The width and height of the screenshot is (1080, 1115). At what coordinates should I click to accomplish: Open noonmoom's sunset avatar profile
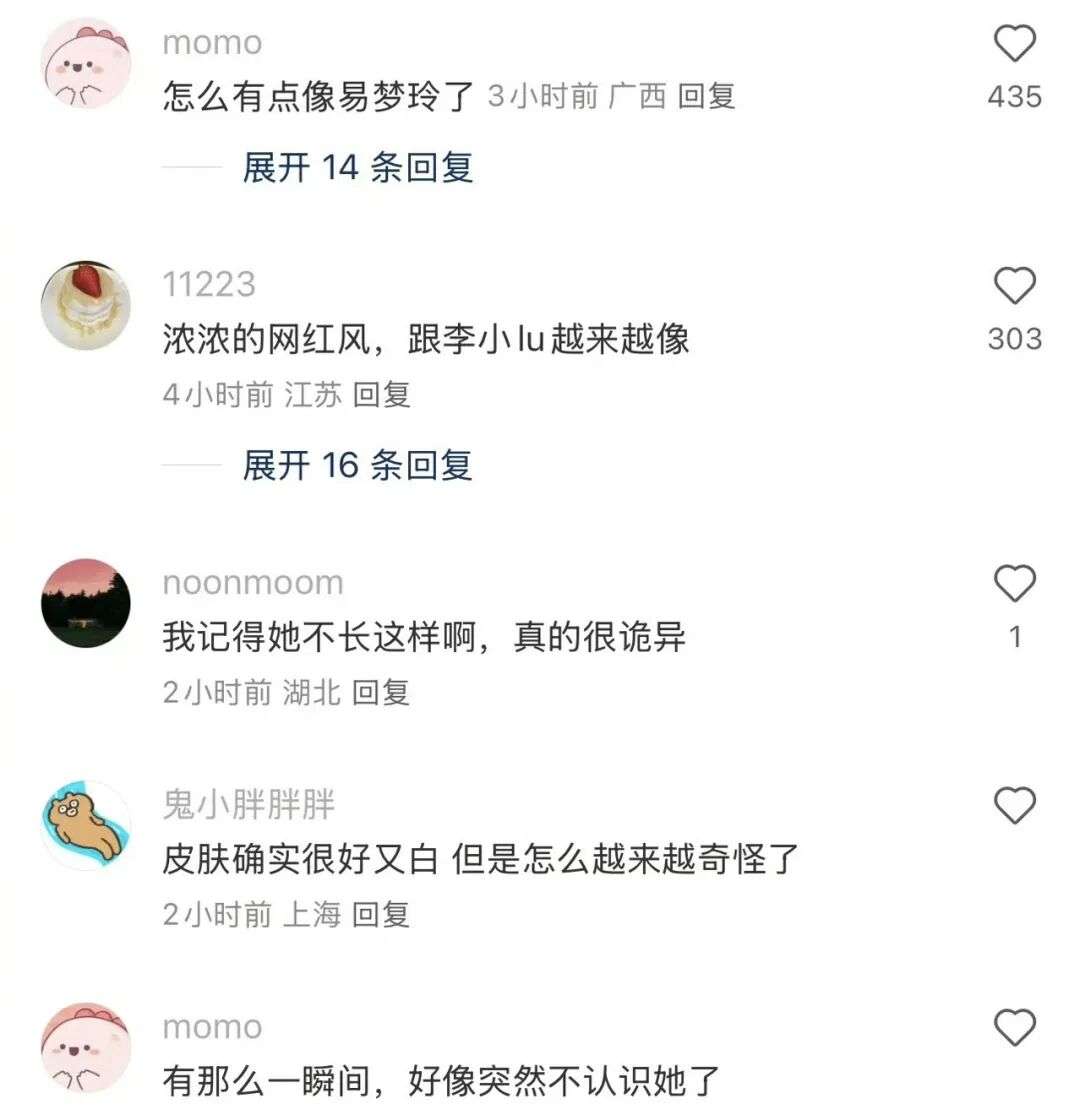pos(86,603)
